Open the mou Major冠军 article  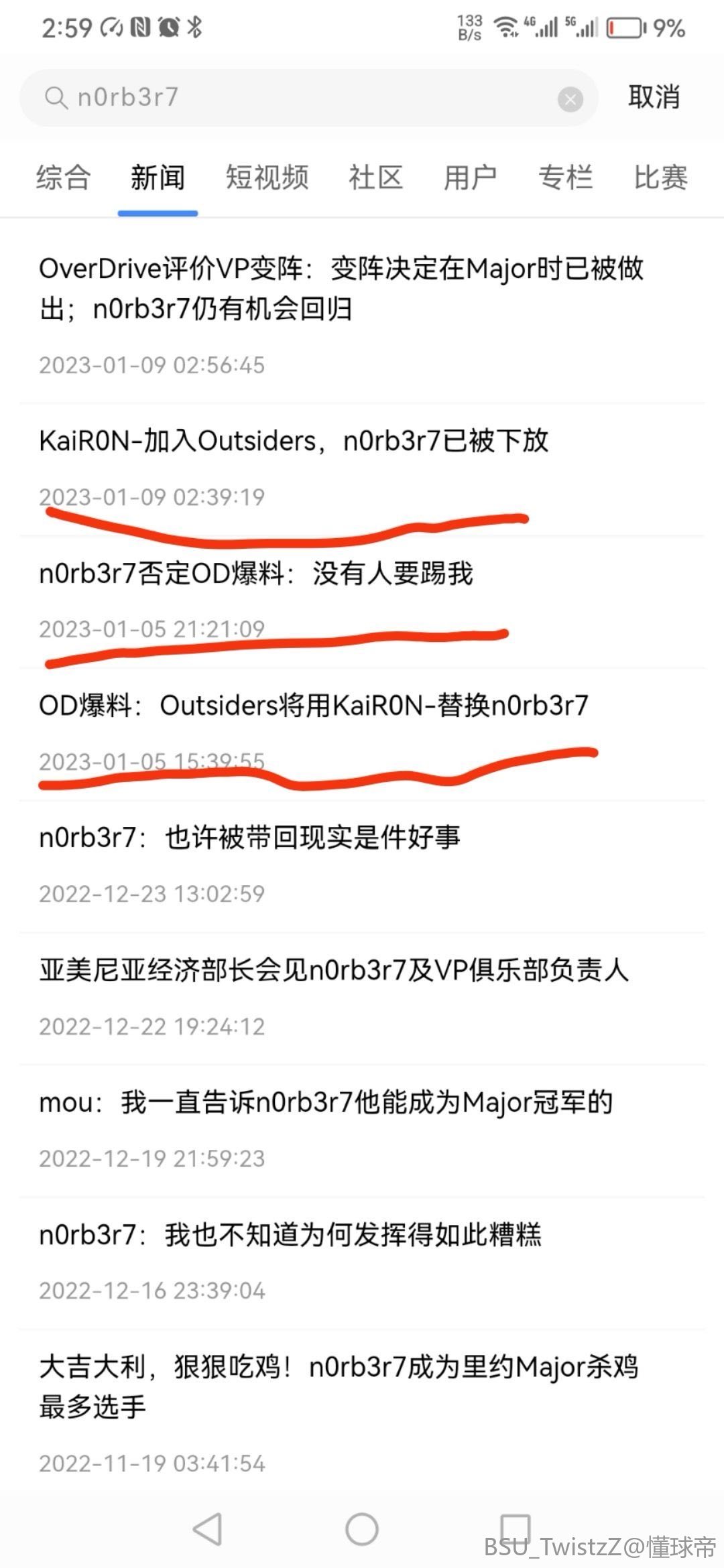pyautogui.click(x=326, y=1102)
